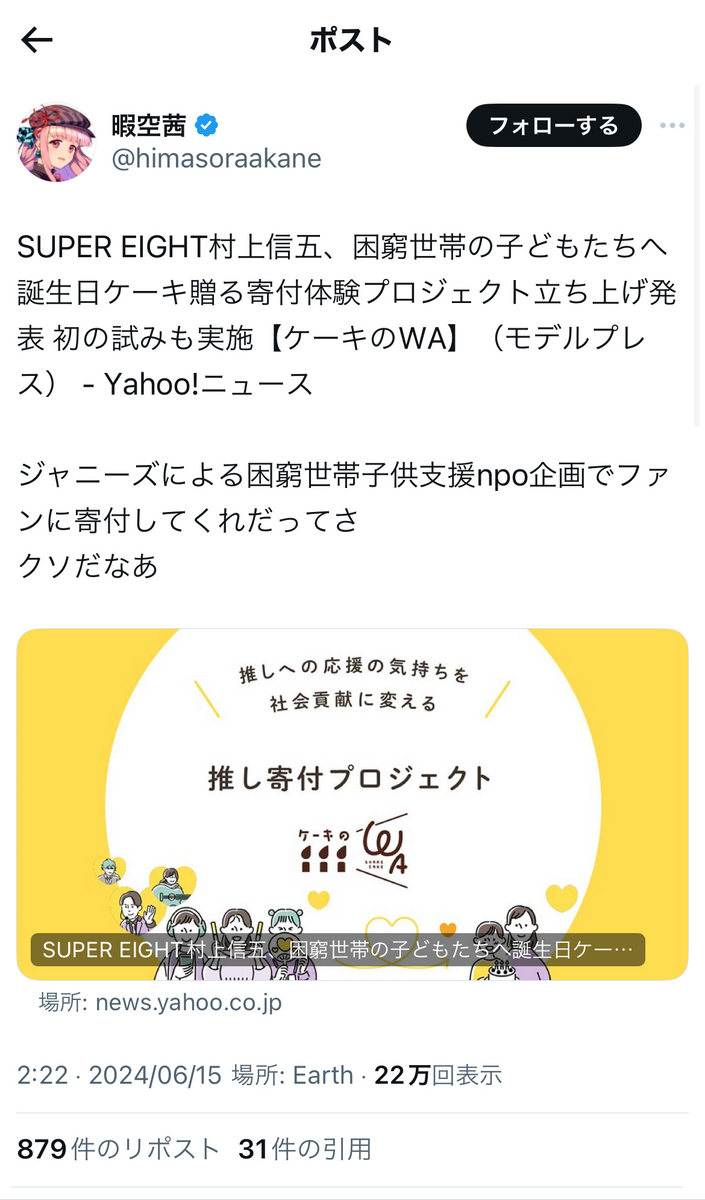Tap the フォローする follow button
The height and width of the screenshot is (1200, 705).
pyautogui.click(x=553, y=126)
